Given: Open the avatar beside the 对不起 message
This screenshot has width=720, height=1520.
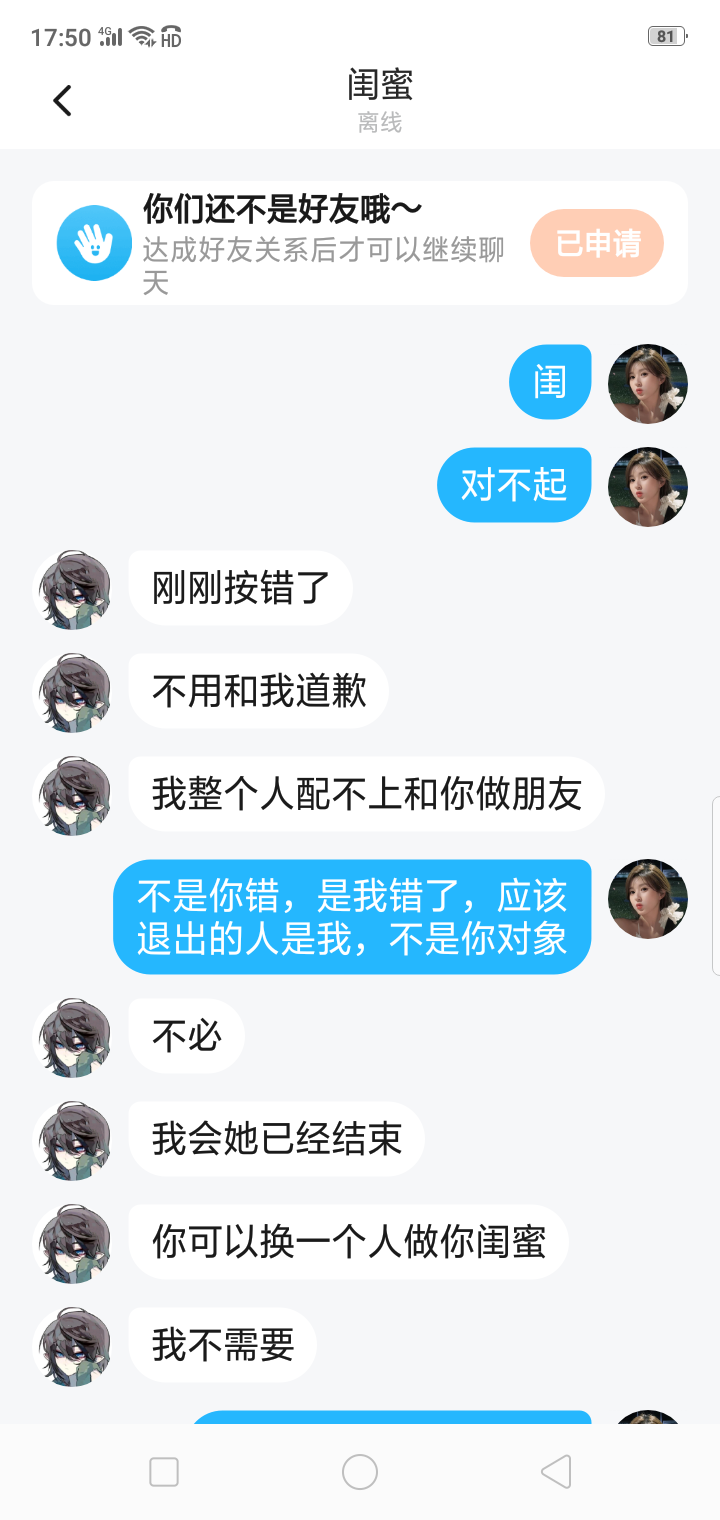Looking at the screenshot, I should (x=648, y=487).
